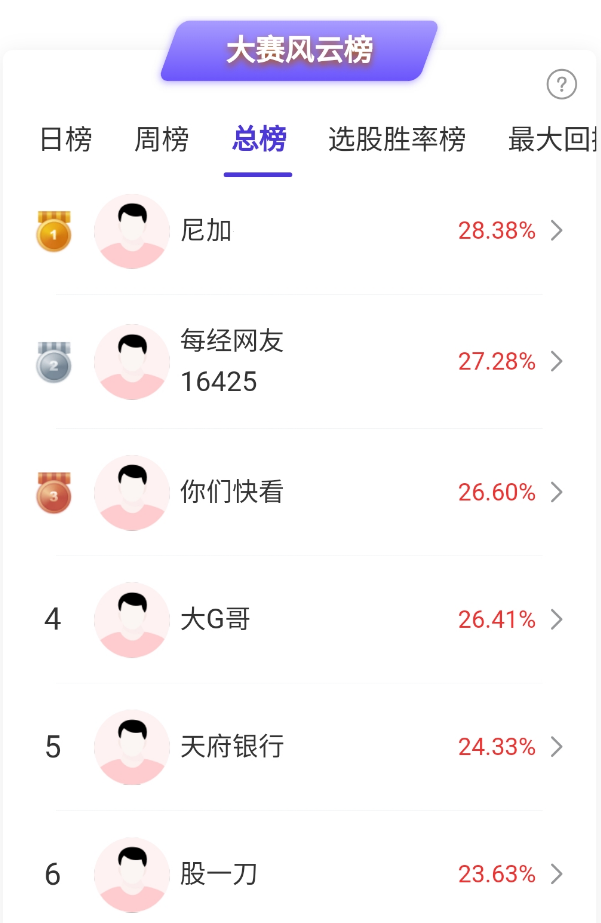This screenshot has width=601, height=923.
Task: Open the help question mark icon
Action: (562, 85)
